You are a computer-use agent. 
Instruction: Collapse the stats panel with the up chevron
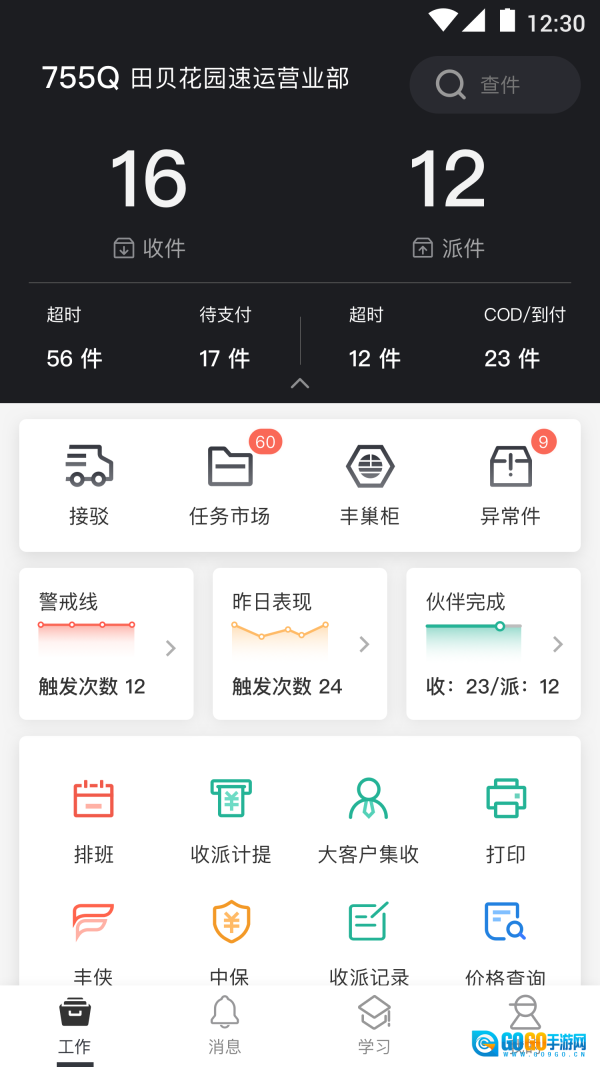pos(300,383)
